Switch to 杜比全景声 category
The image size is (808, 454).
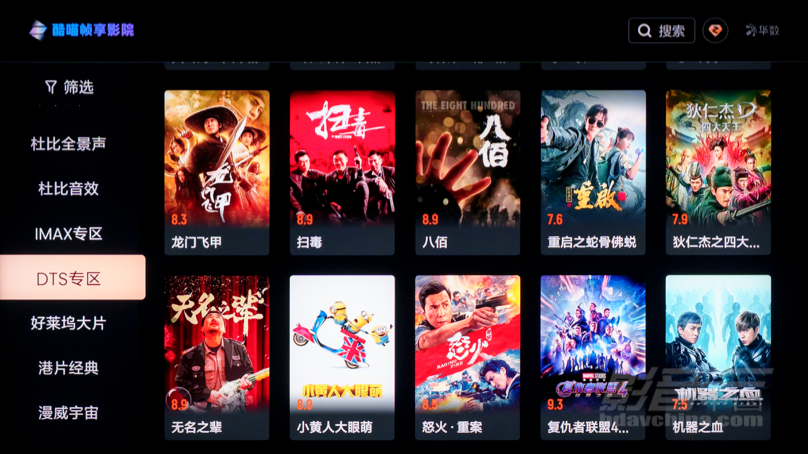[69, 144]
